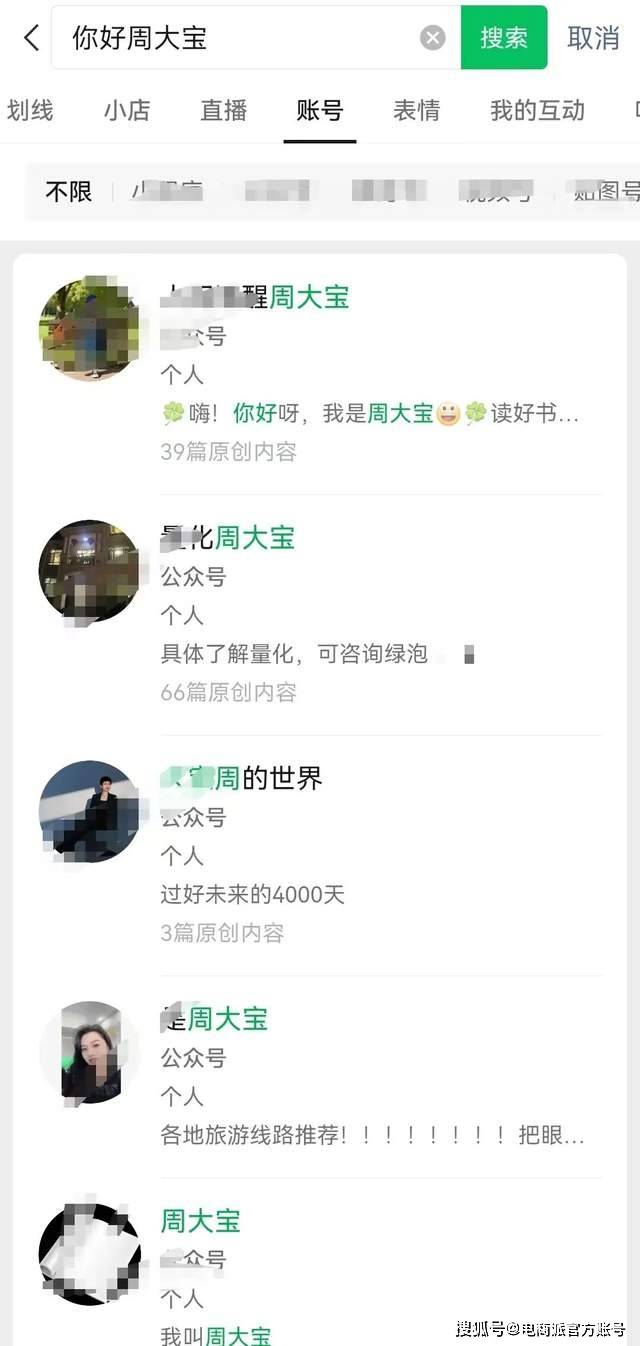Switch to the 小店 tab
This screenshot has height=1346, width=640.
point(127,110)
